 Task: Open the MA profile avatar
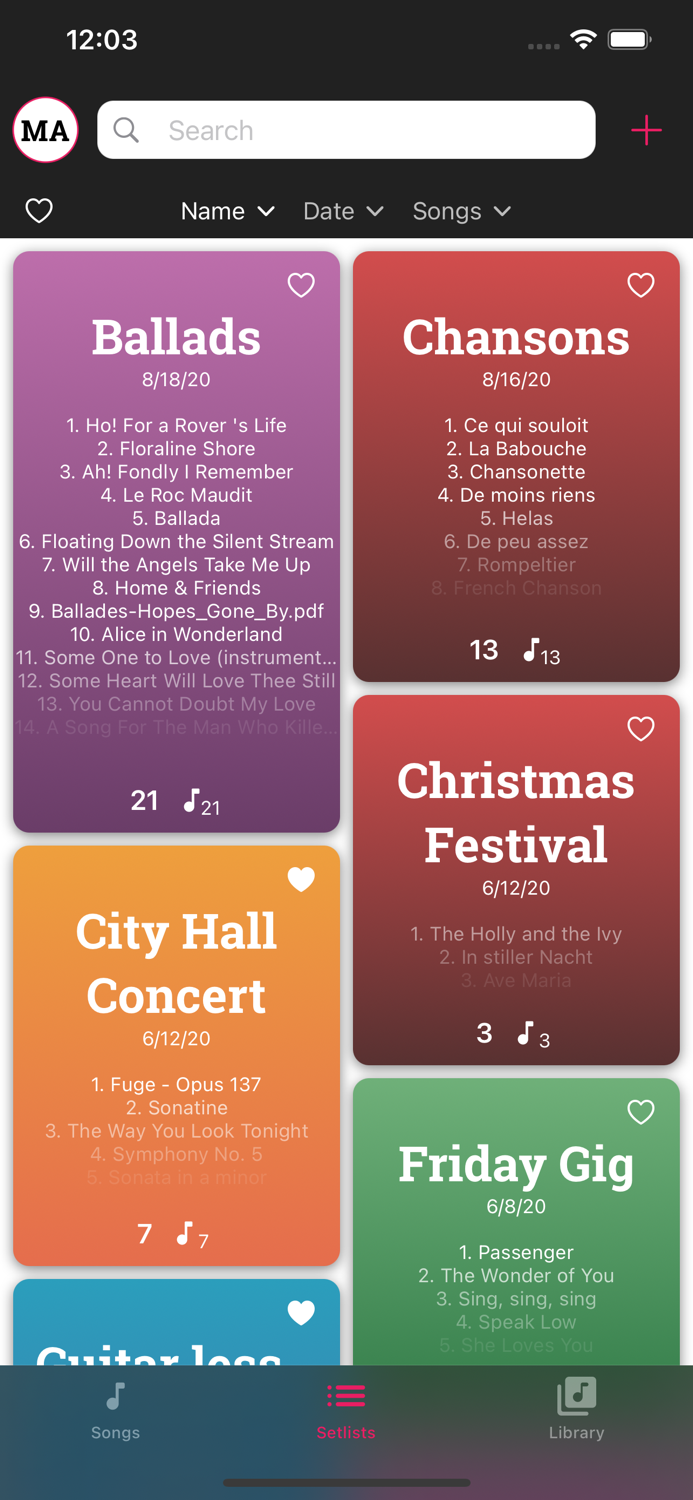(46, 130)
